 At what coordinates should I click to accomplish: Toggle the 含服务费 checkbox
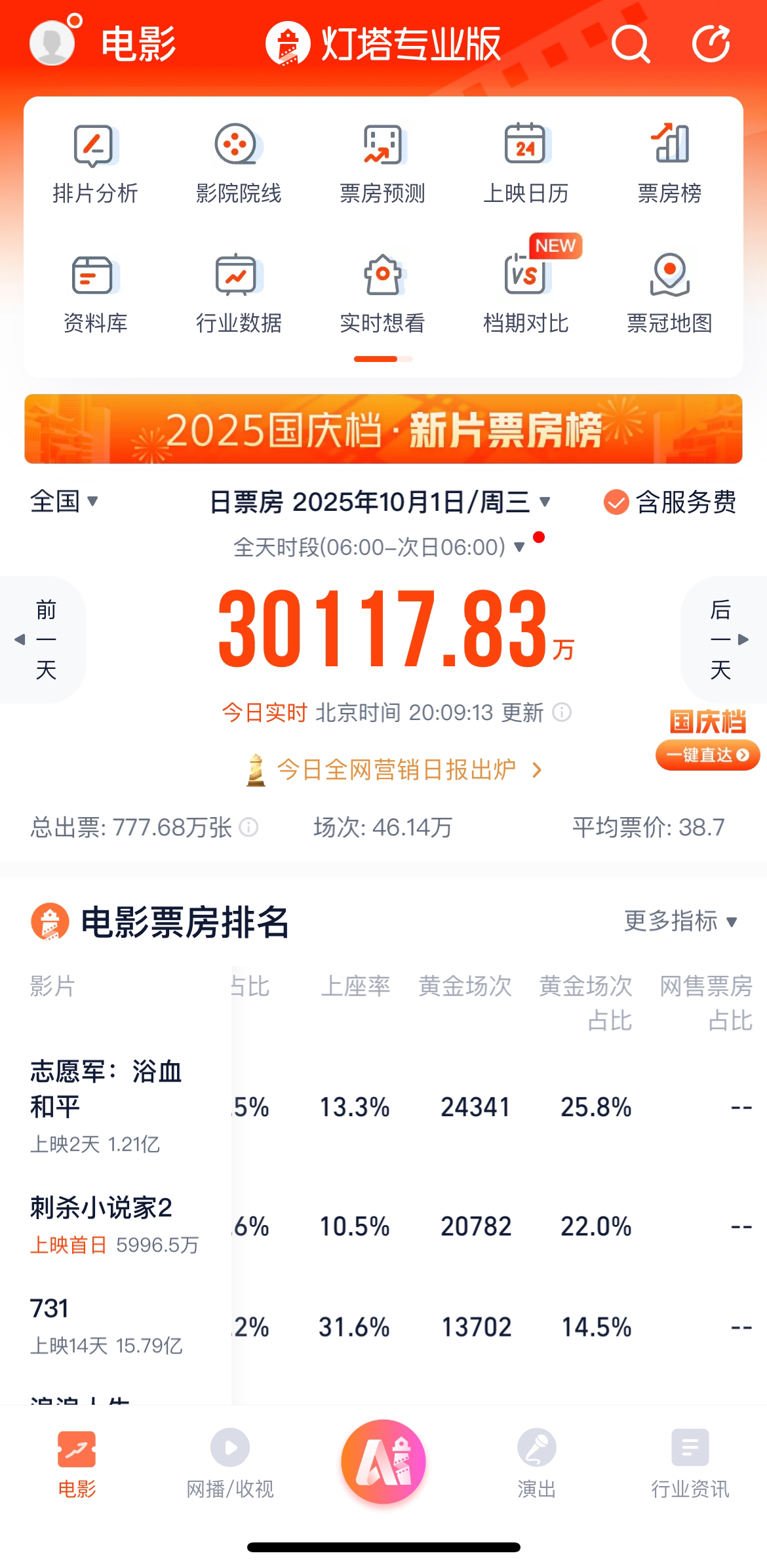(616, 503)
